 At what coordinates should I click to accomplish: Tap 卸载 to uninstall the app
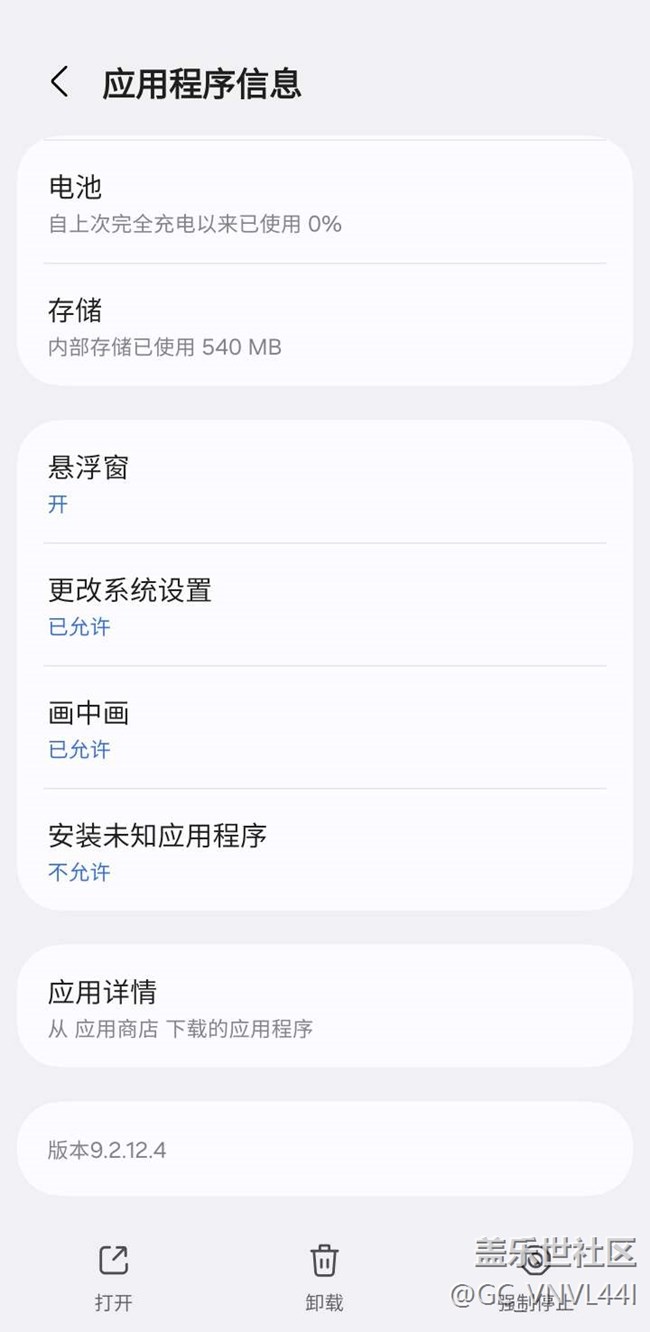pos(324,1275)
